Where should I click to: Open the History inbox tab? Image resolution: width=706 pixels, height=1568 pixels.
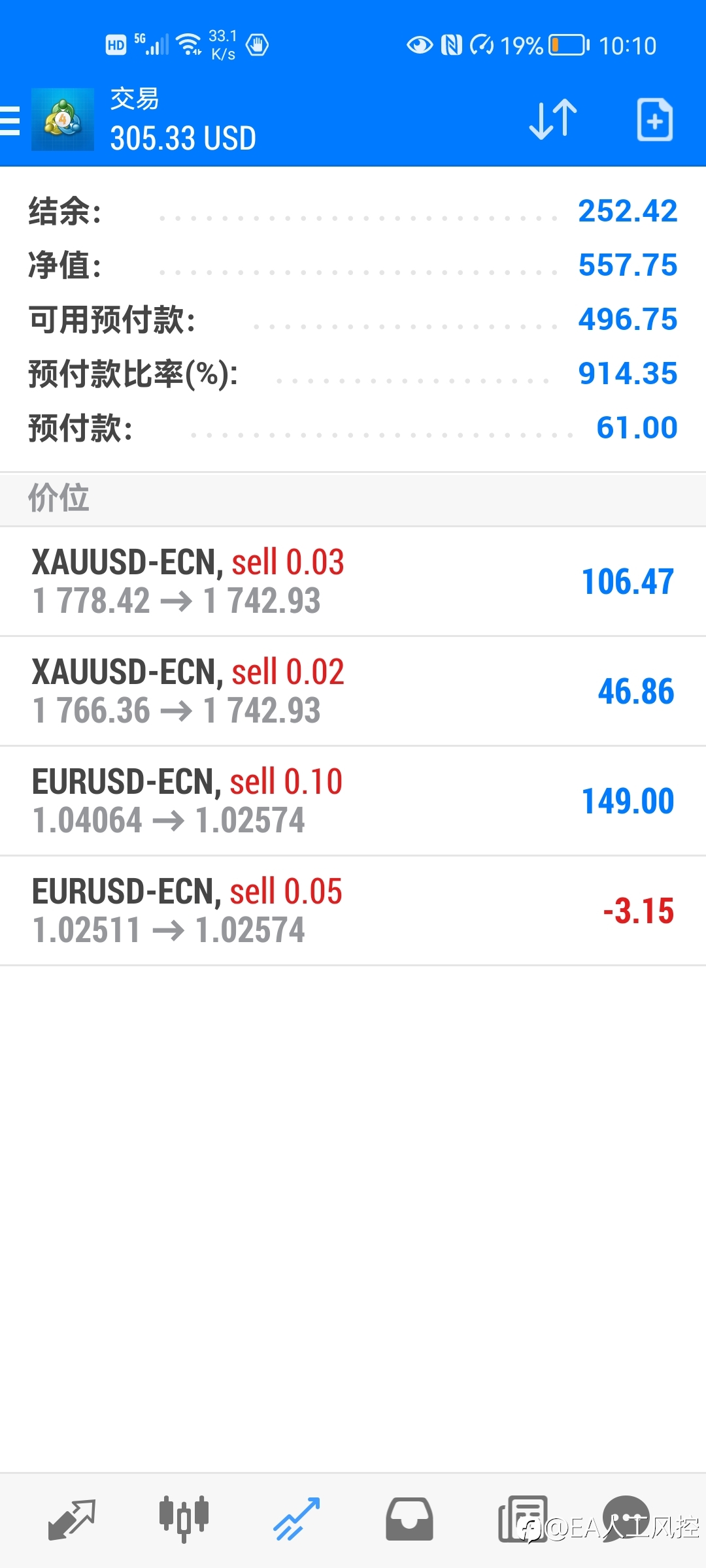coord(409,1520)
